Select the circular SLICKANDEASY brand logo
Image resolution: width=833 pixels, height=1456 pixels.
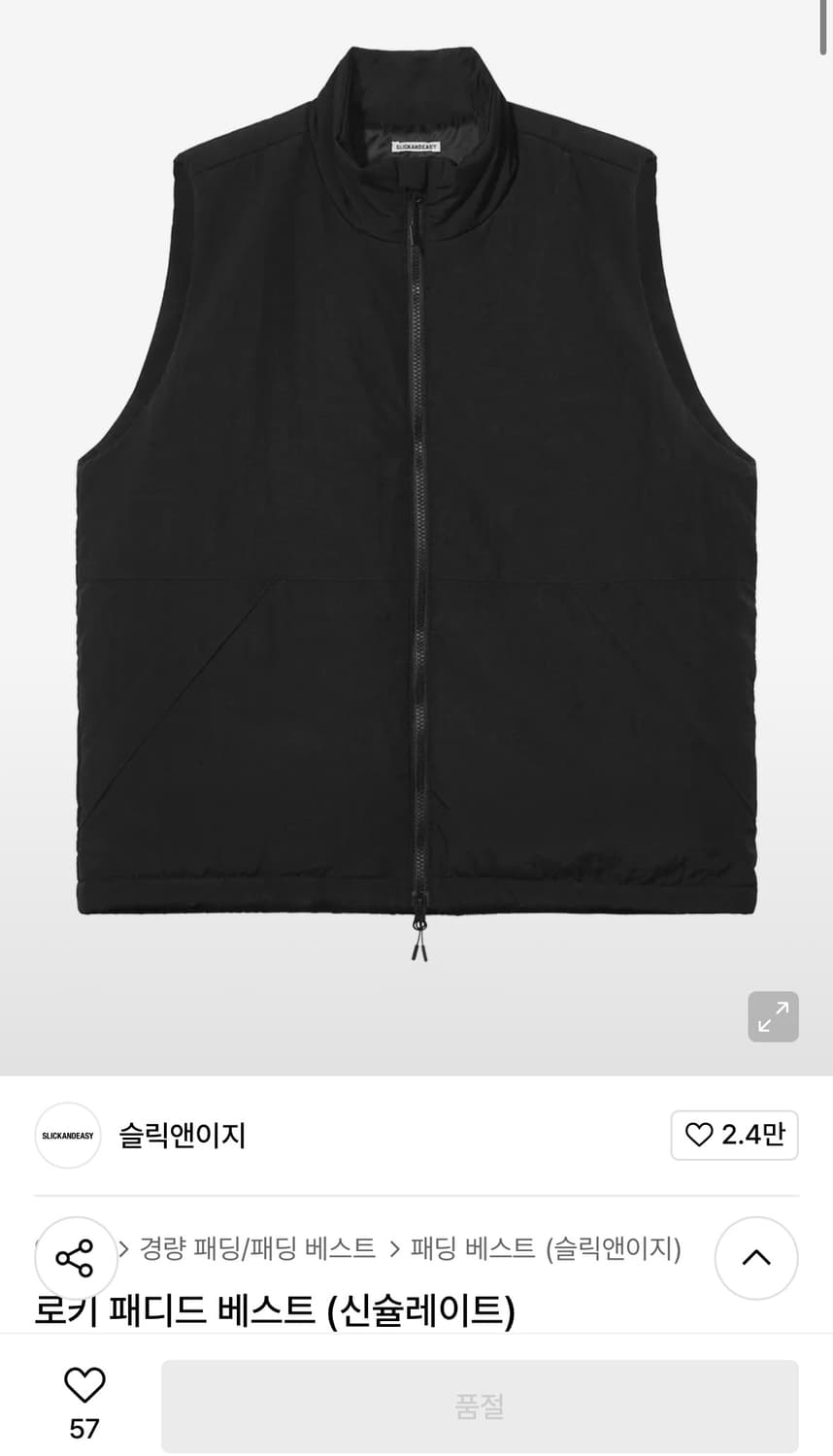67,1135
